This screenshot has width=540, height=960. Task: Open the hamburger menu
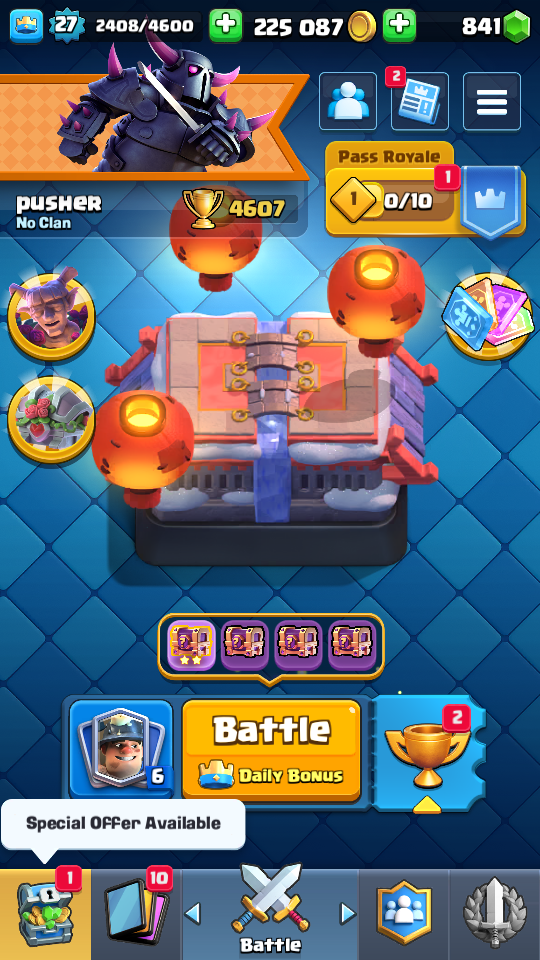(x=492, y=101)
